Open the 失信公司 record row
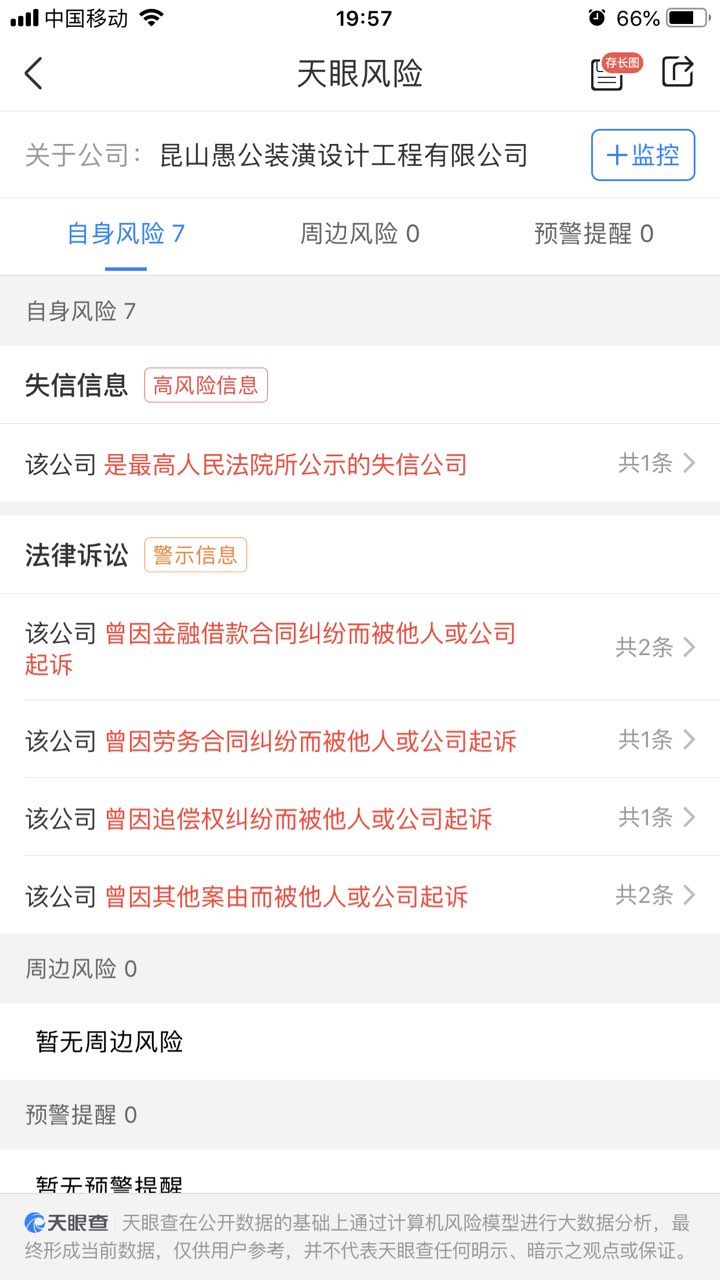Screen dimensions: 720x1280 coord(360,463)
